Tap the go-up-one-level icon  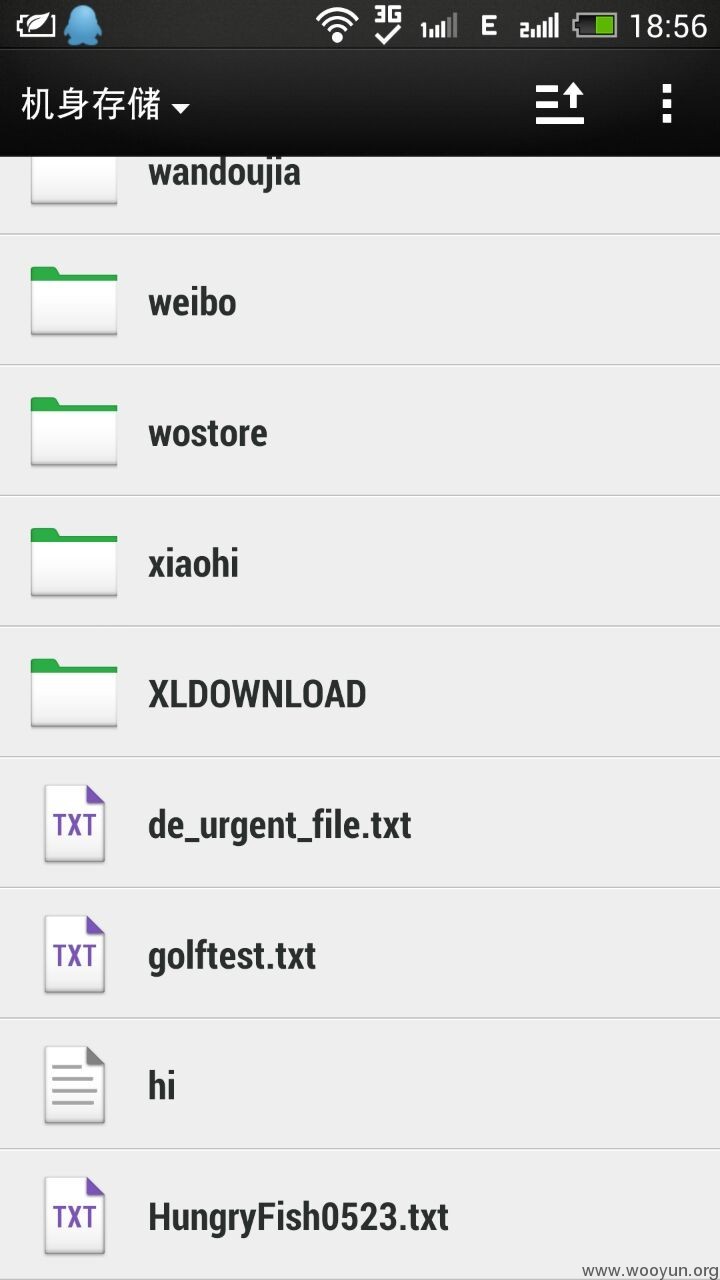[560, 103]
